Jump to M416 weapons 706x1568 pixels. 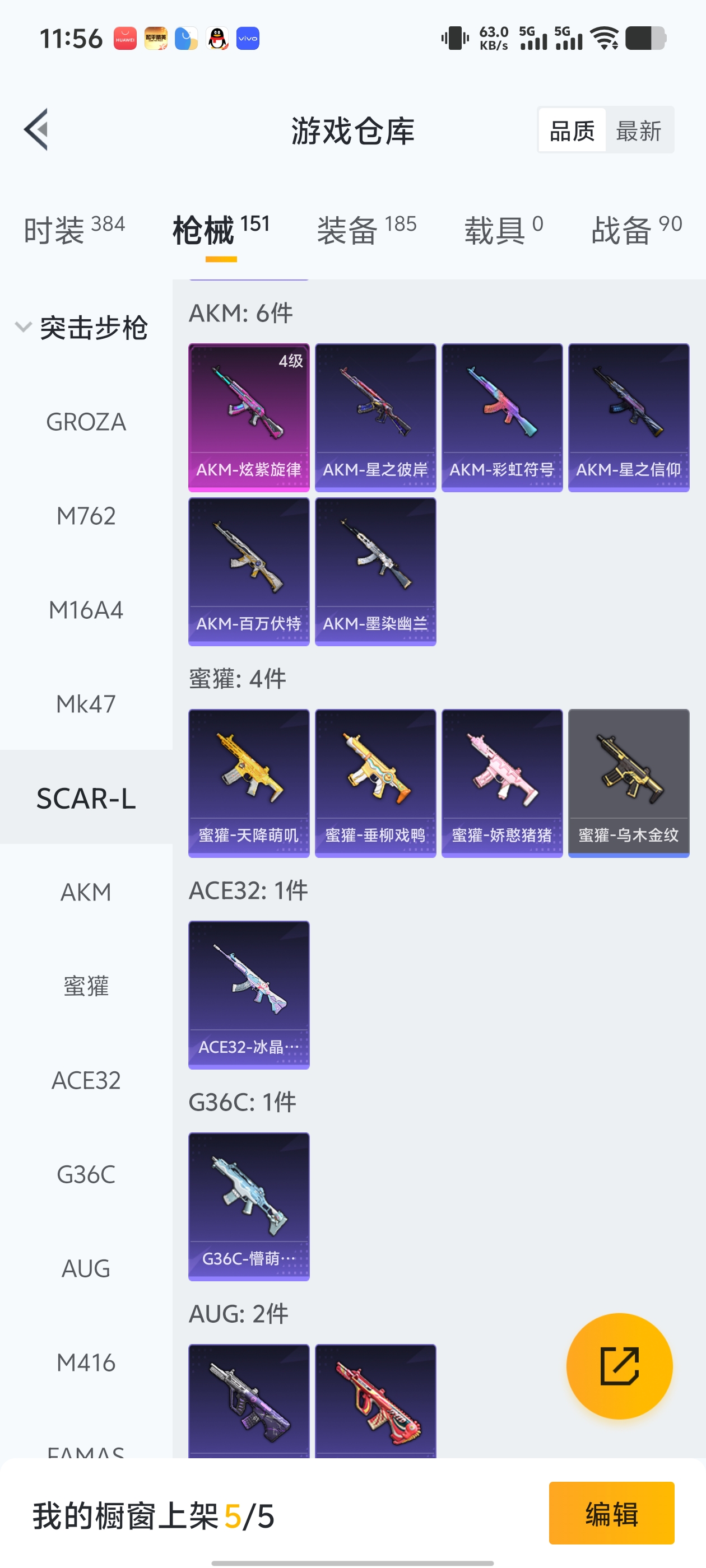86,1363
